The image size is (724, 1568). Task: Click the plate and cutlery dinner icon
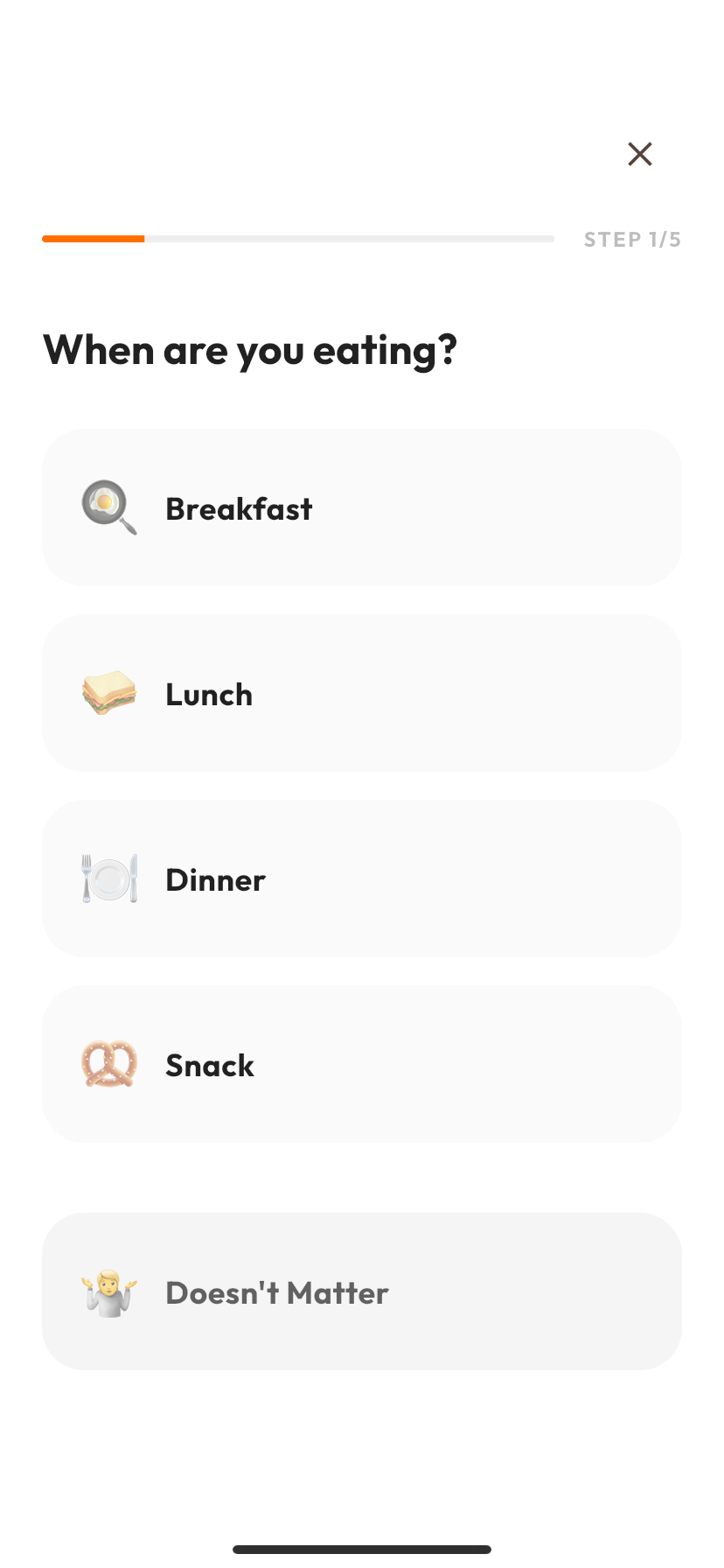point(108,878)
